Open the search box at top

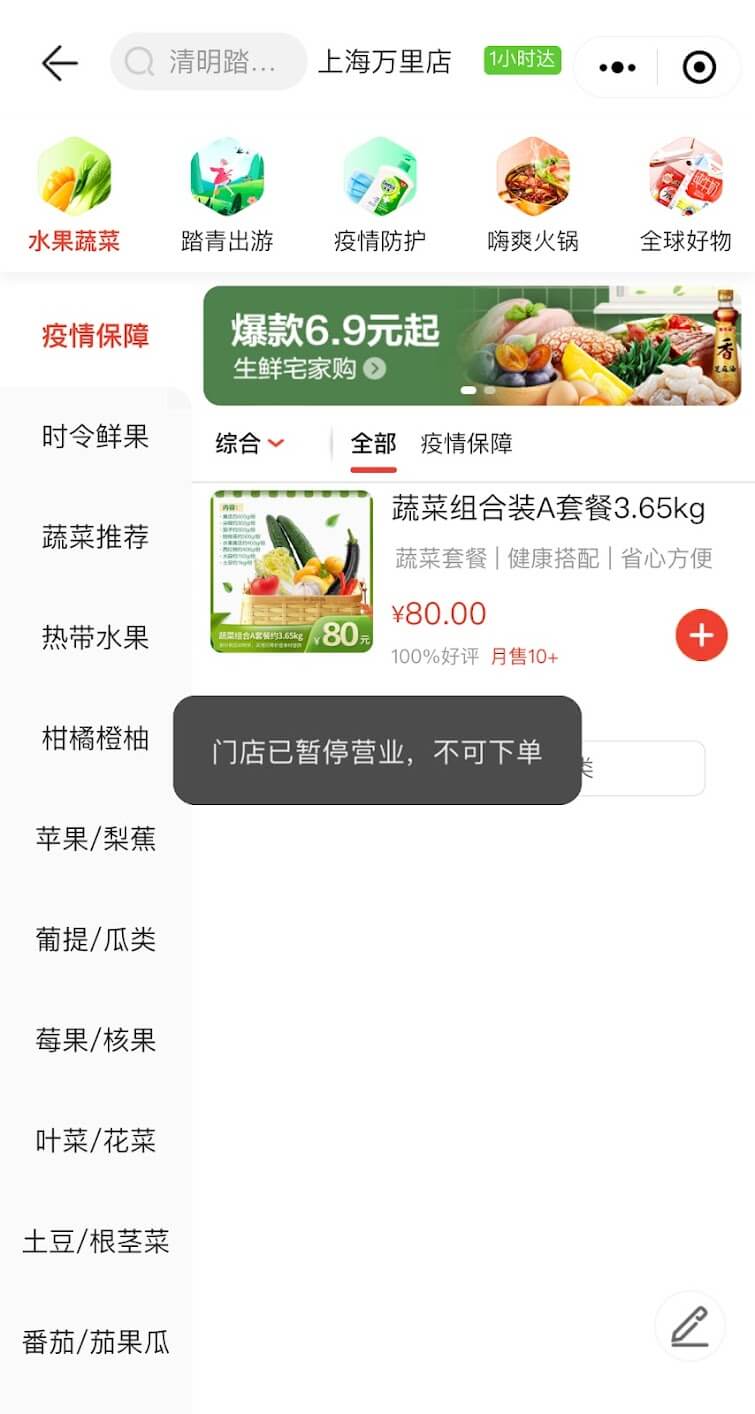(x=208, y=62)
